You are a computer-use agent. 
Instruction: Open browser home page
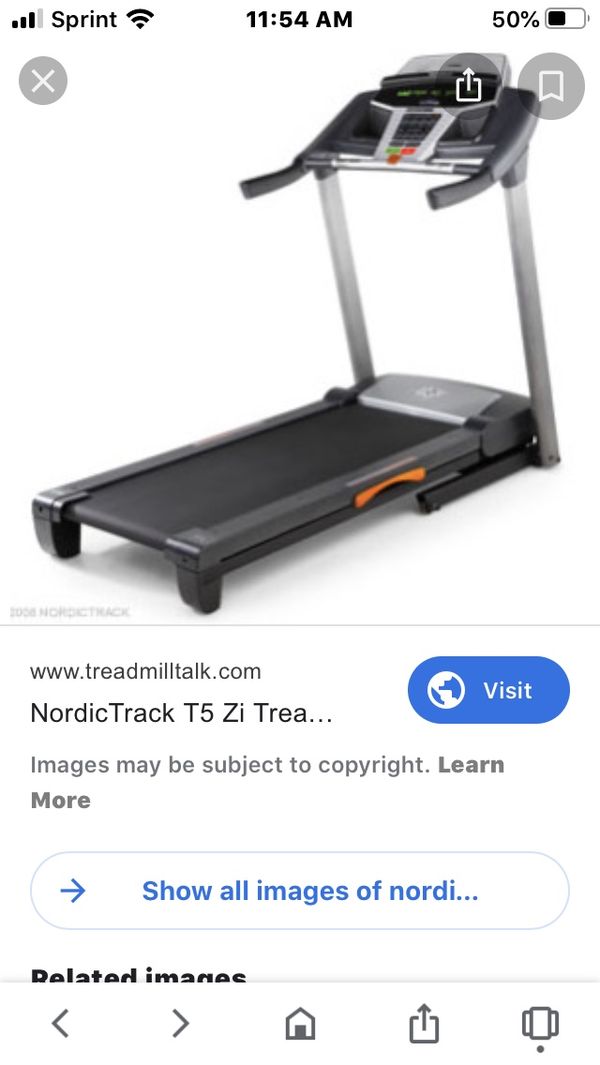pyautogui.click(x=300, y=1023)
